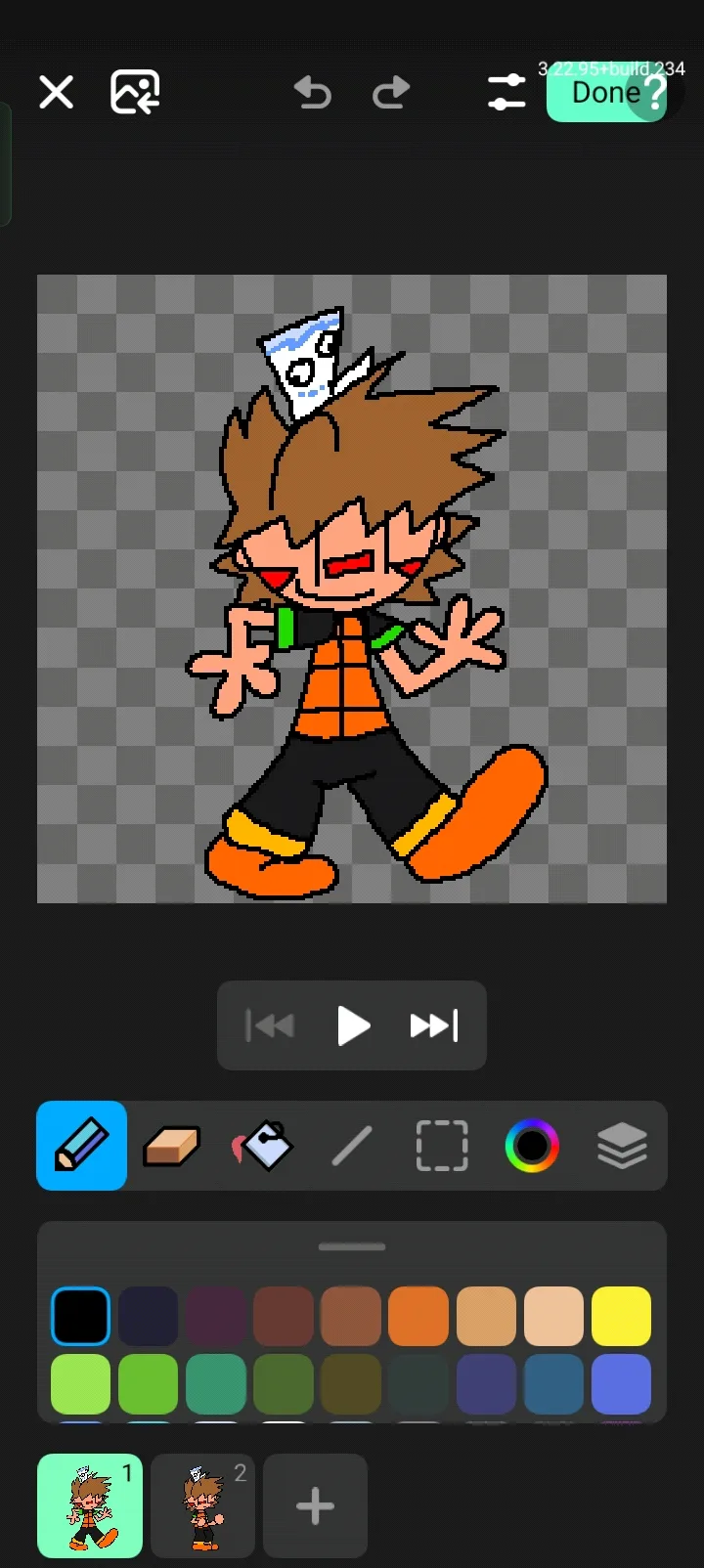
Task: Switch to the eraser tool
Action: pos(172,1146)
